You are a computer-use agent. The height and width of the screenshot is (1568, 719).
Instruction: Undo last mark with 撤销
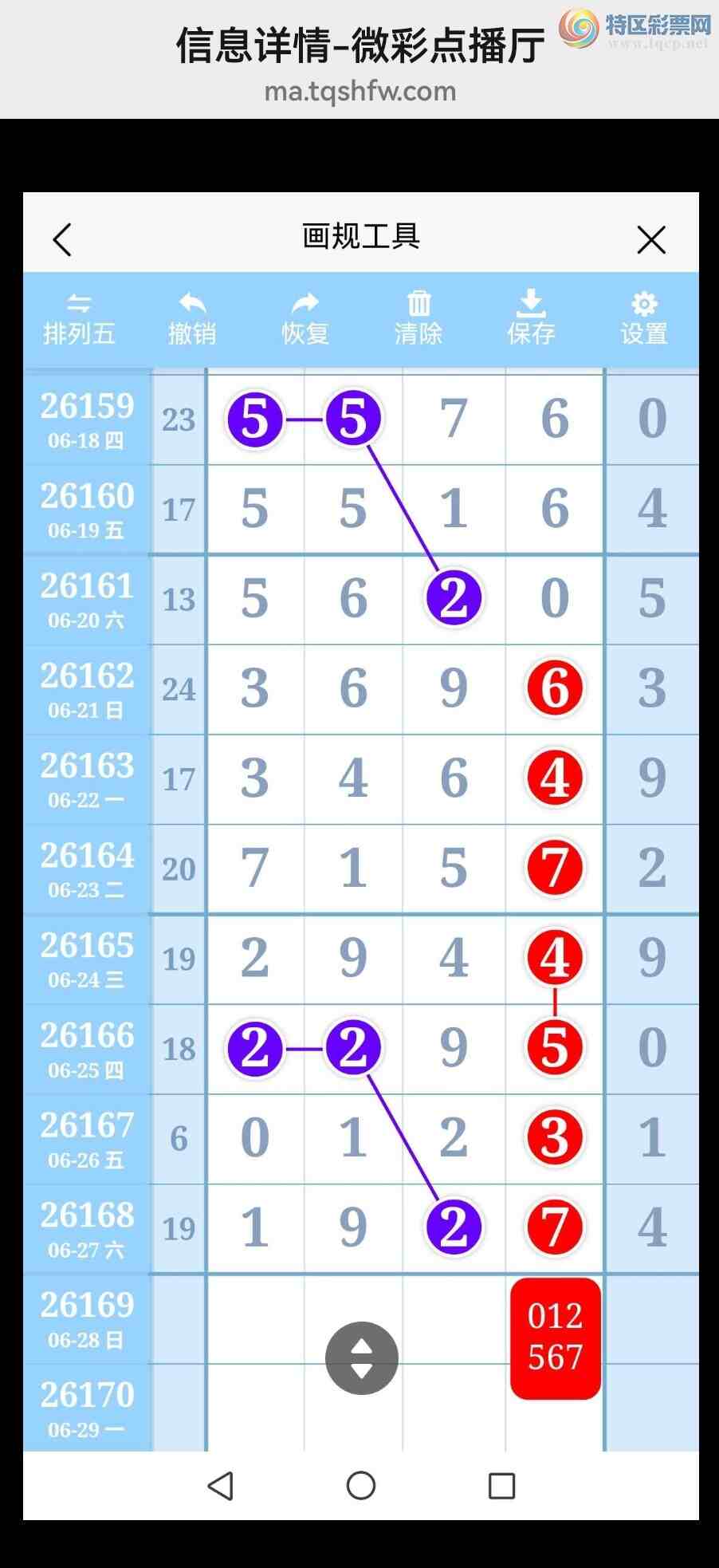192,319
